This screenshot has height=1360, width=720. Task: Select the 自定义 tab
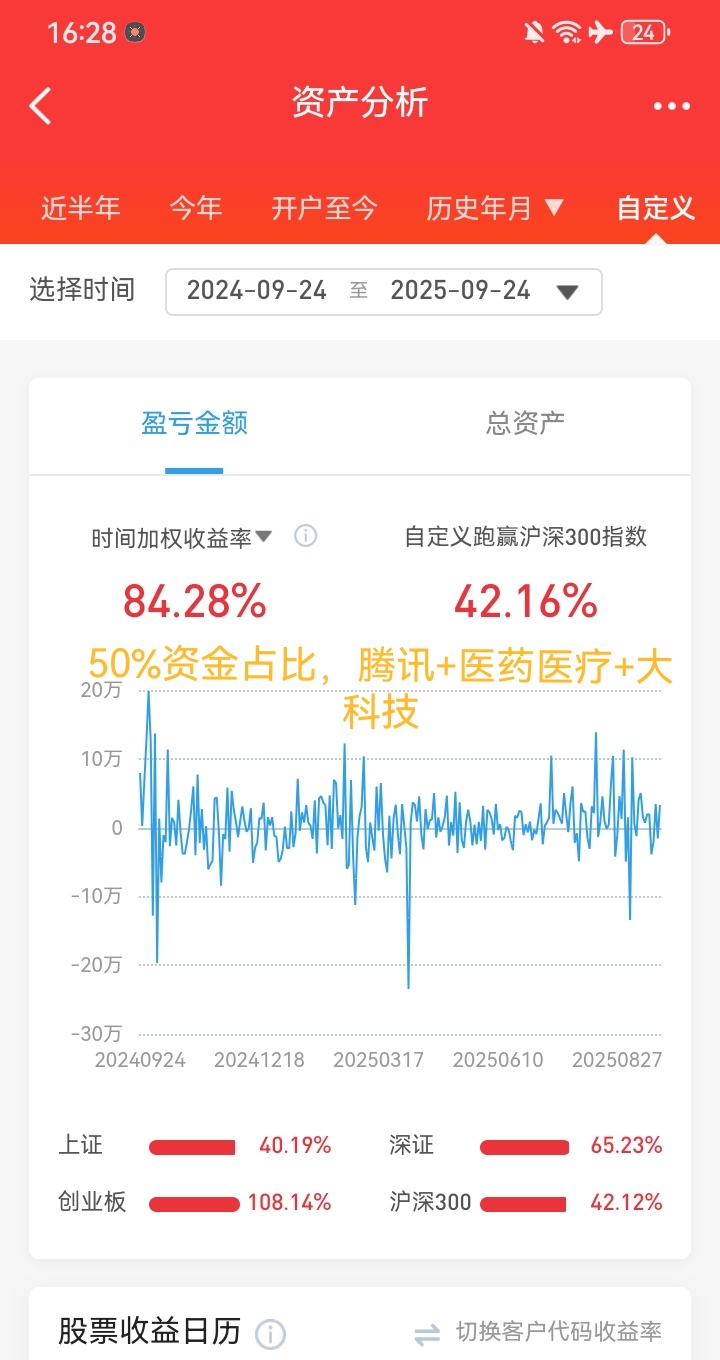[656, 208]
